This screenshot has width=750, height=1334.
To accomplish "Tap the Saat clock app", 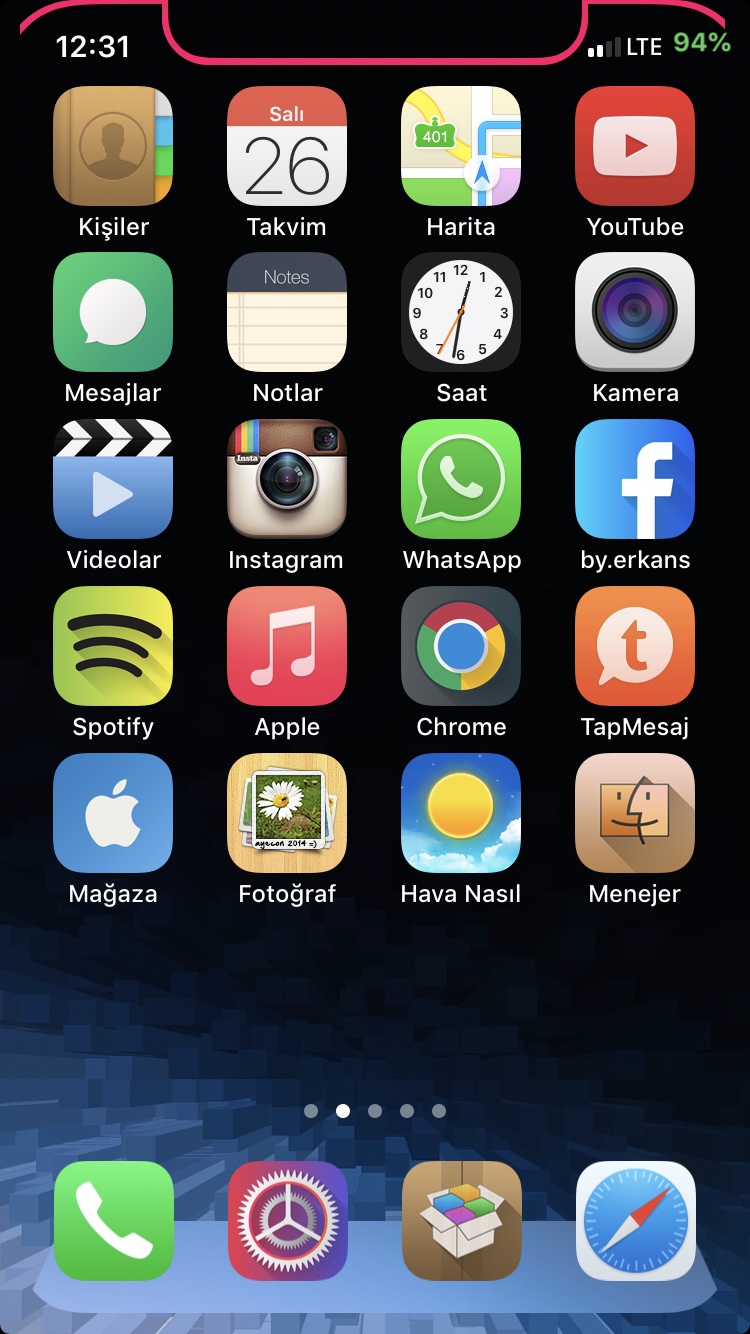I will (x=461, y=312).
